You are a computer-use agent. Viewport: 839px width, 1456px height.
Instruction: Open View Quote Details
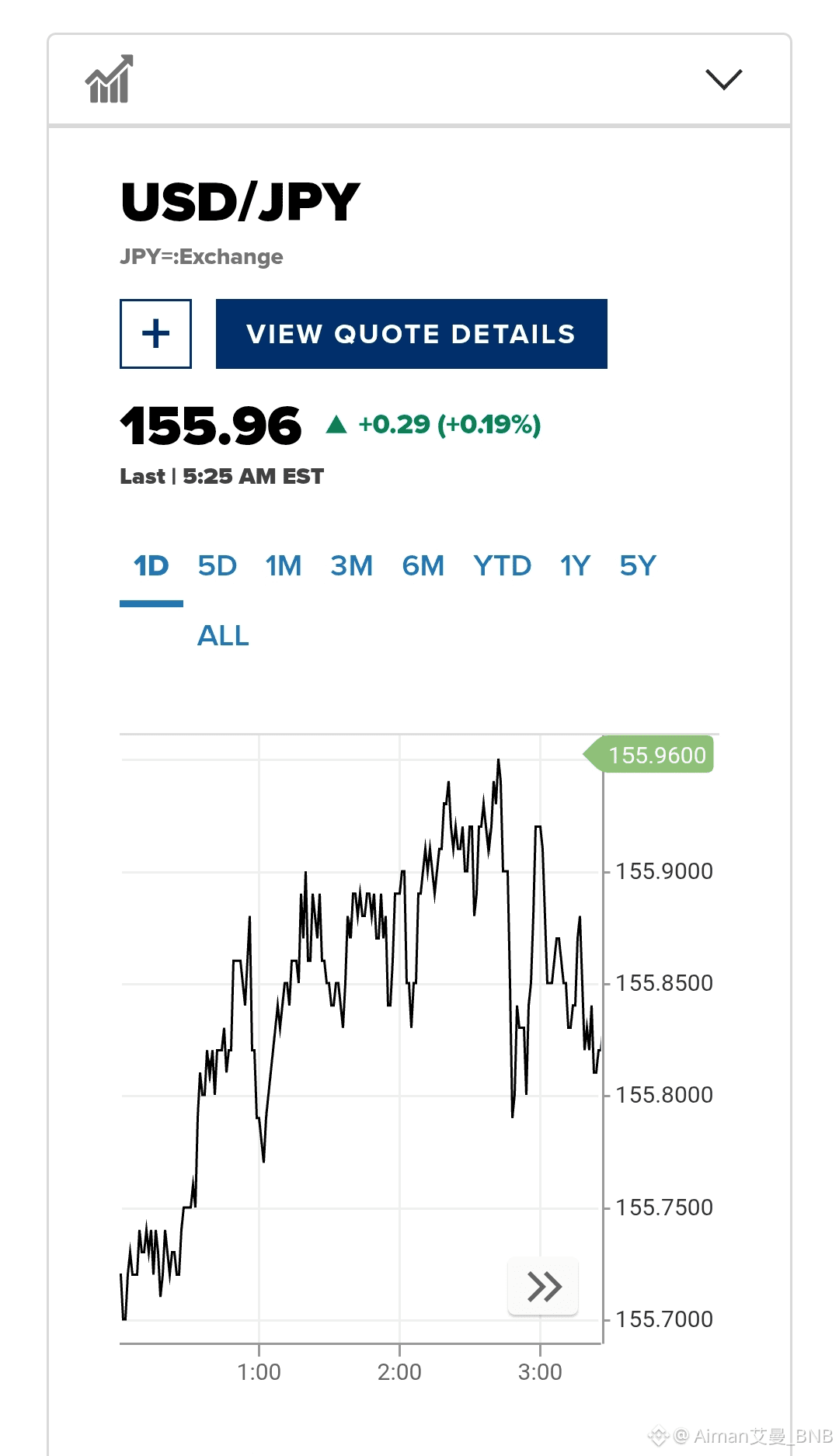click(x=411, y=334)
